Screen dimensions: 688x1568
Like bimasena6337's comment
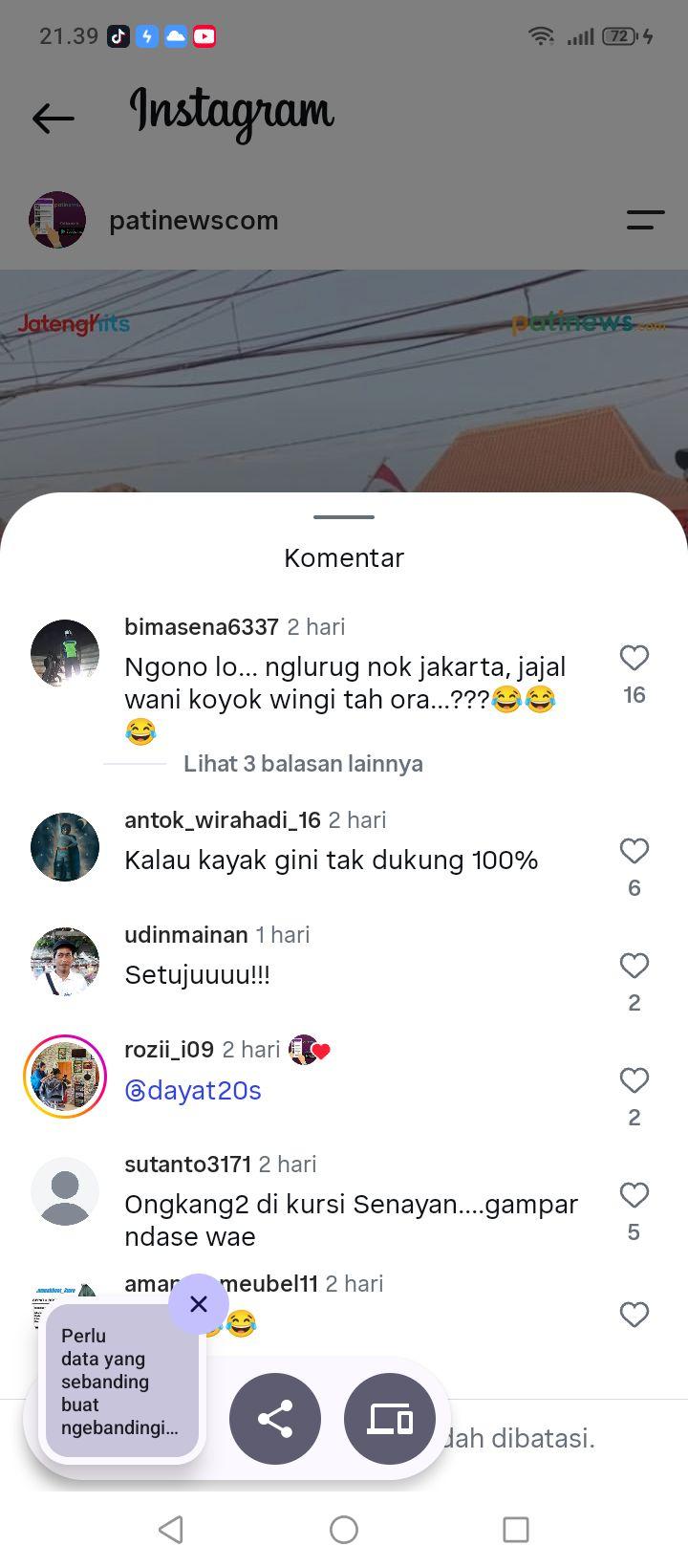click(634, 658)
